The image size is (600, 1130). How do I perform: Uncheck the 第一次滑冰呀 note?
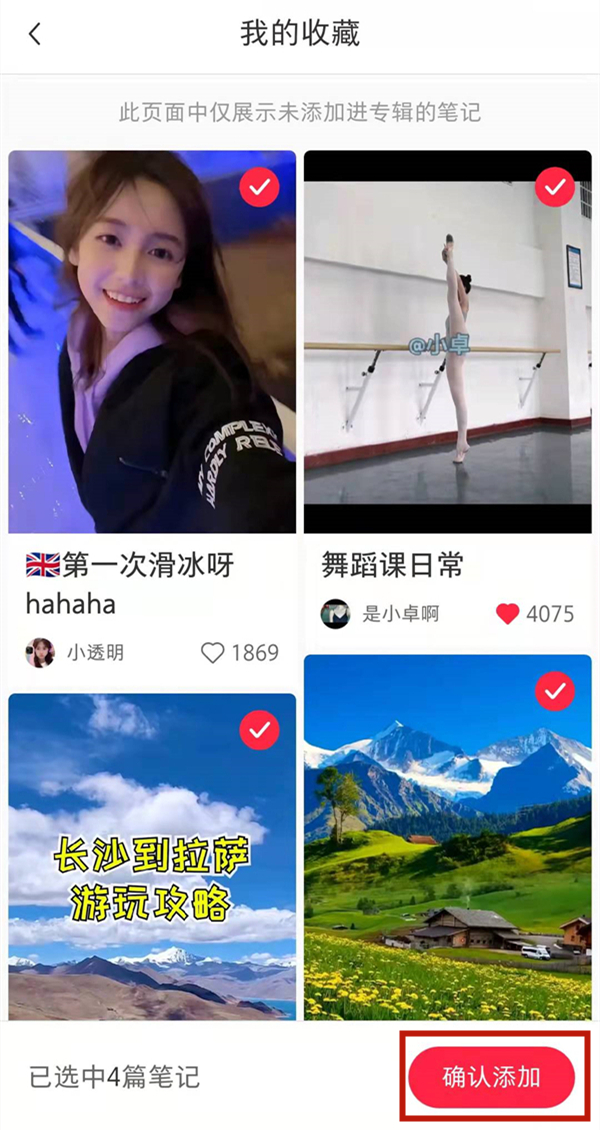pyautogui.click(x=260, y=187)
